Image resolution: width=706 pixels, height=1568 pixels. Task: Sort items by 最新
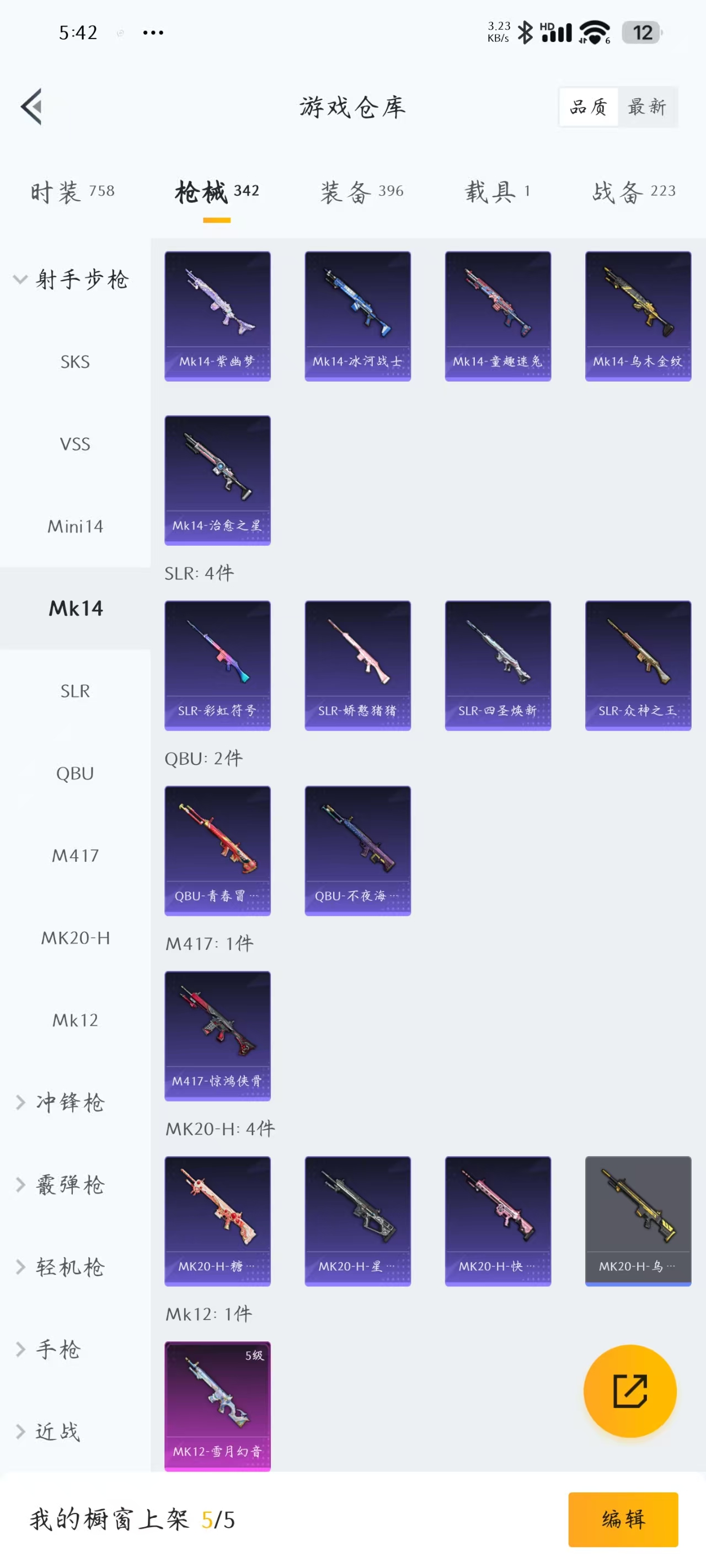tap(647, 107)
